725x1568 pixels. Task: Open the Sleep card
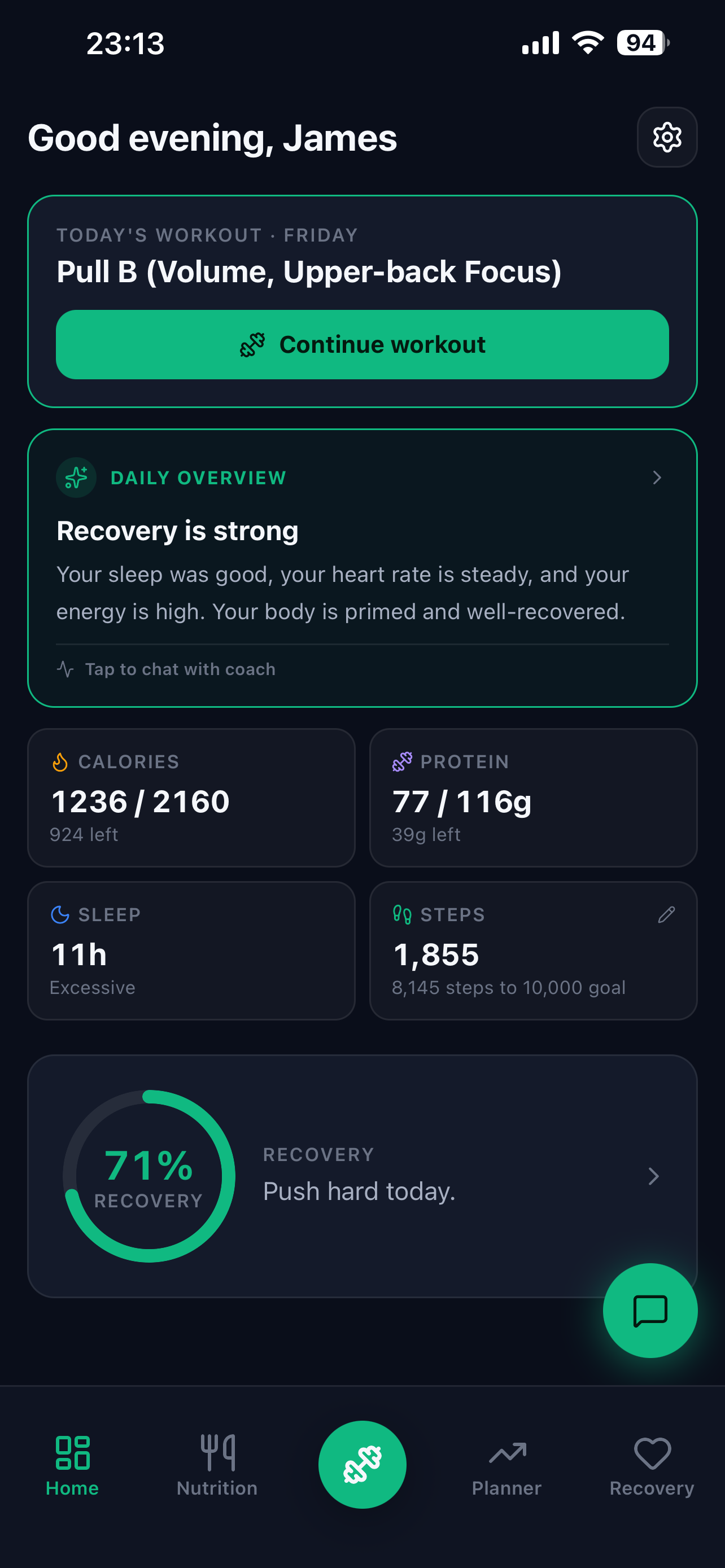pyautogui.click(x=191, y=950)
